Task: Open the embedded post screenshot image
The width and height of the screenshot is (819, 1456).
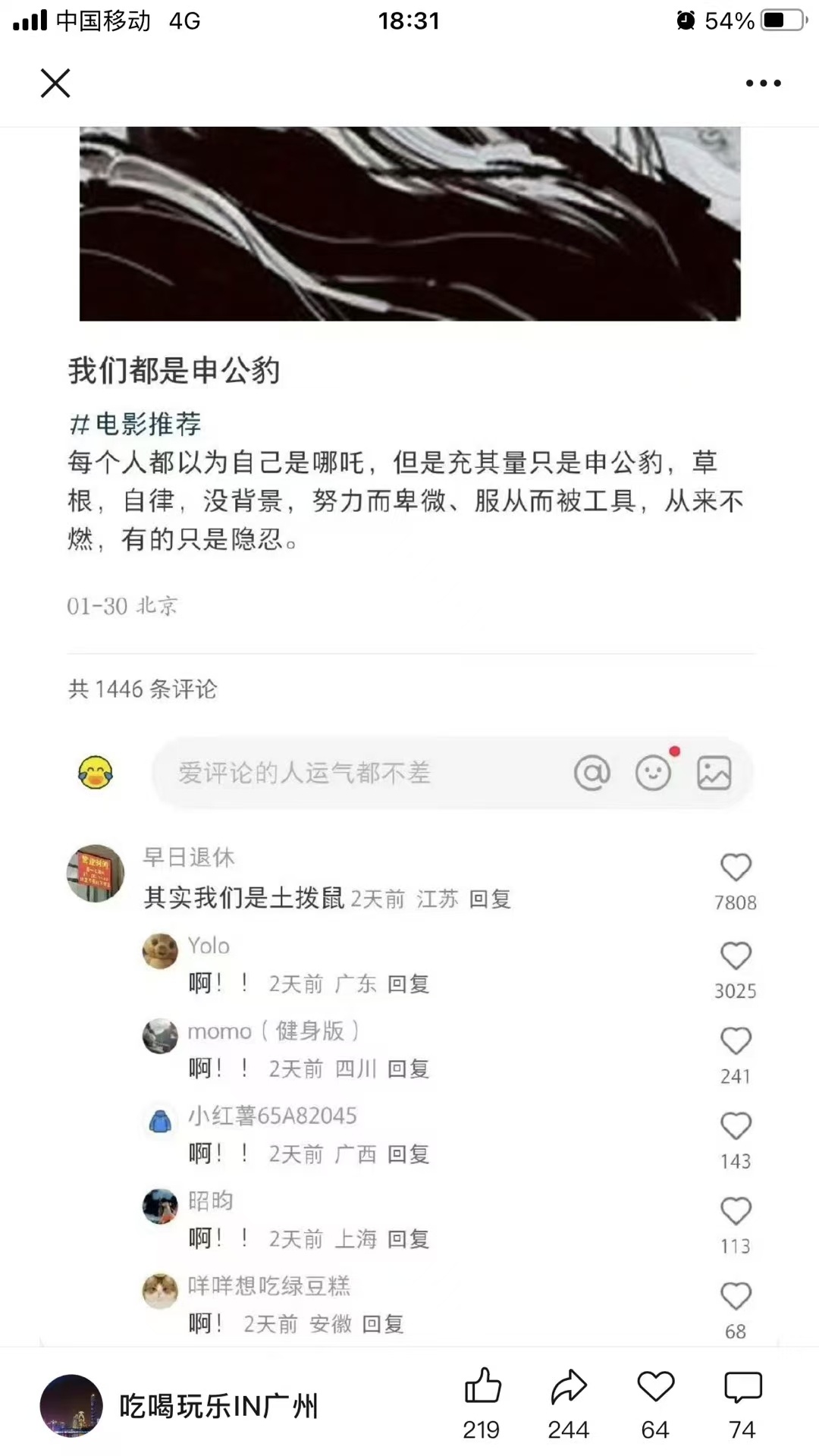Action: coord(410,224)
